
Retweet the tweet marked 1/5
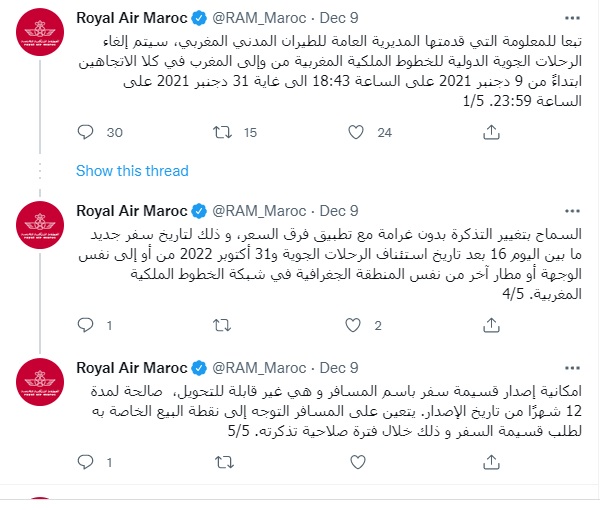tap(222, 132)
